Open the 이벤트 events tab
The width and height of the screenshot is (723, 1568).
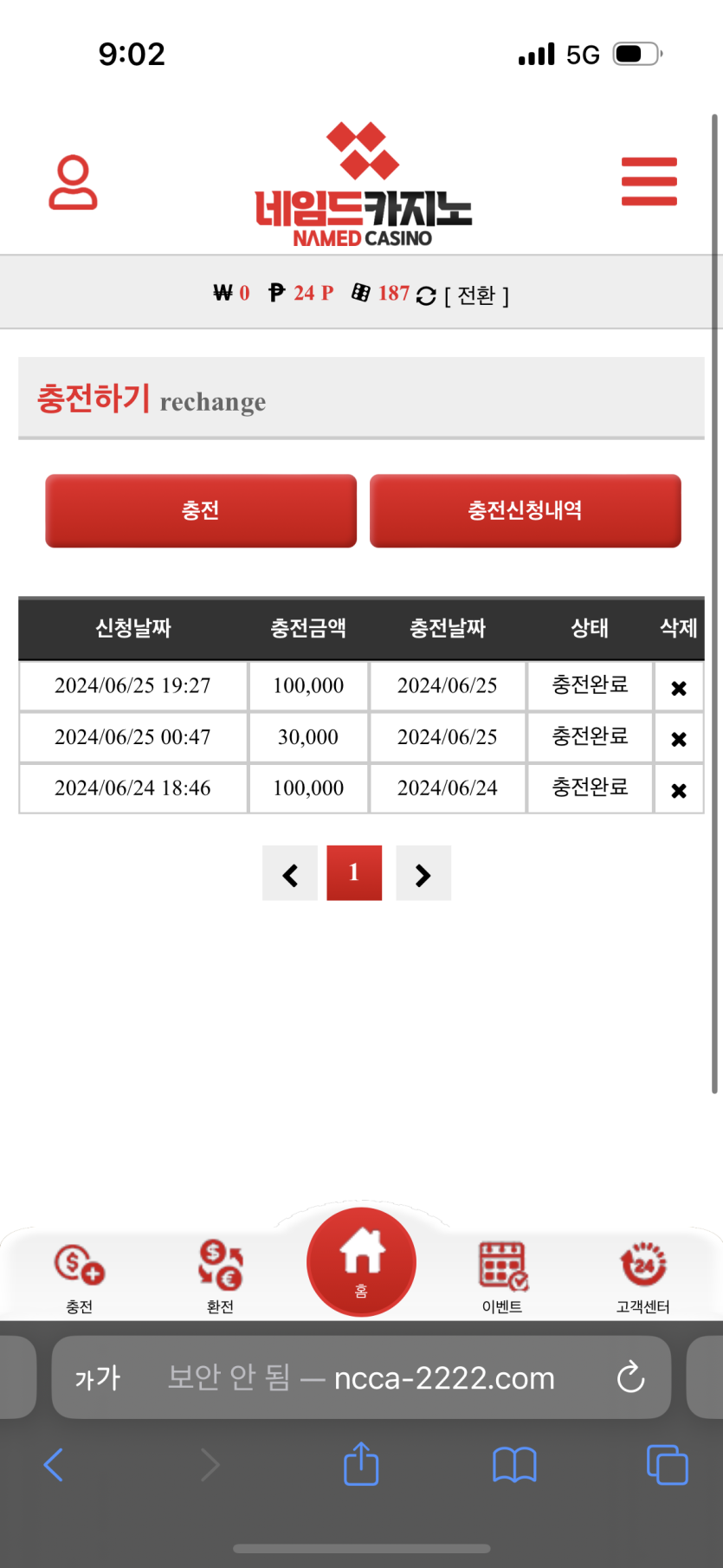point(502,1277)
